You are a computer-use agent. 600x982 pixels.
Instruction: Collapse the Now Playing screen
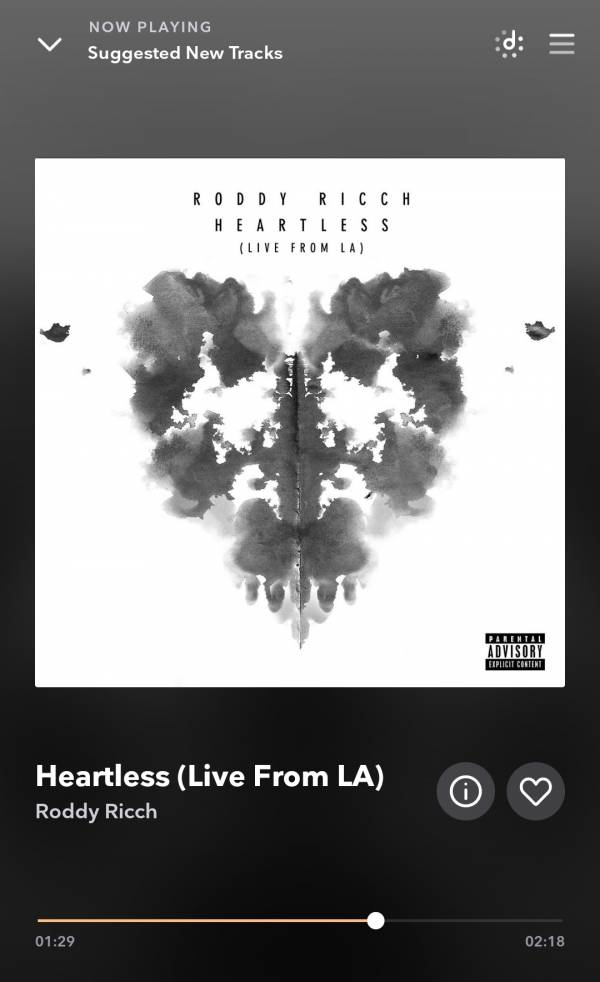click(x=49, y=44)
